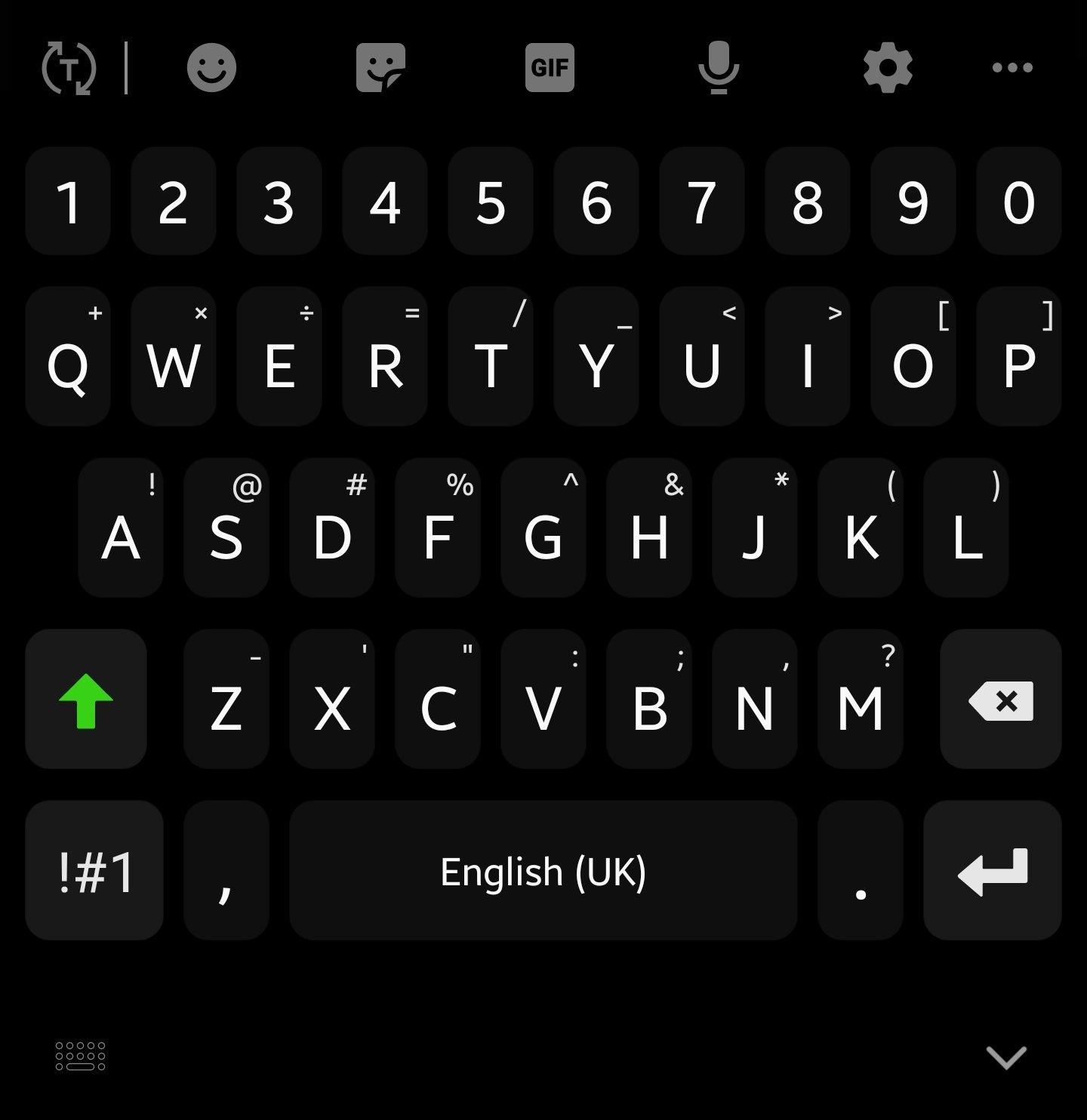
Task: Switch to the !#1 symbols layout
Action: (94, 871)
